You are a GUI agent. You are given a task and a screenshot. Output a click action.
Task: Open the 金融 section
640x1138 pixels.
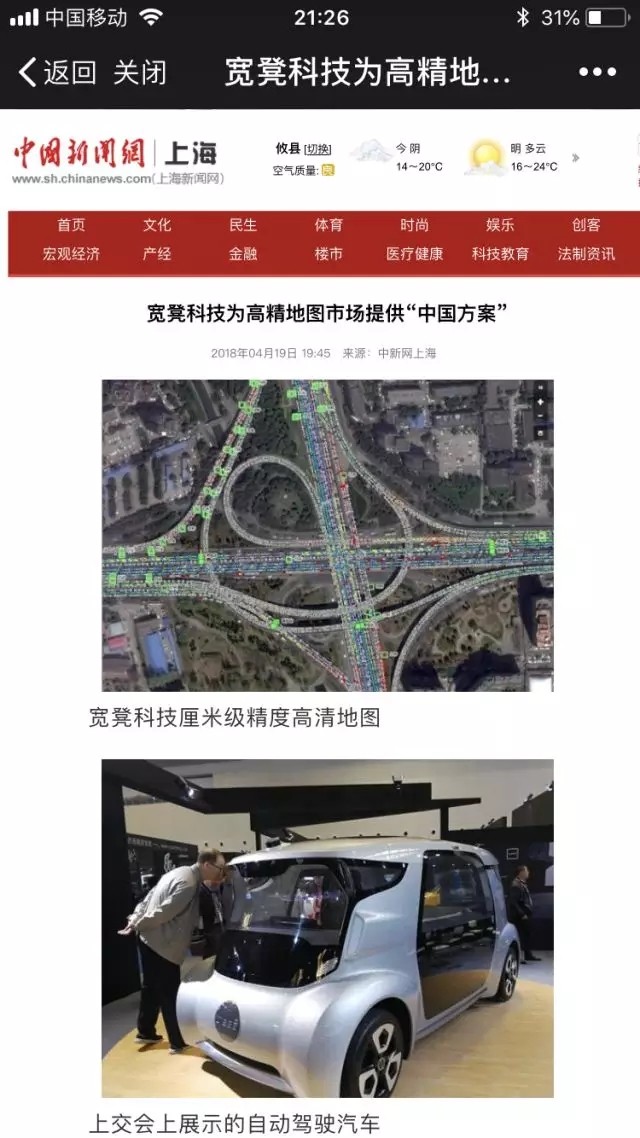pyautogui.click(x=243, y=254)
